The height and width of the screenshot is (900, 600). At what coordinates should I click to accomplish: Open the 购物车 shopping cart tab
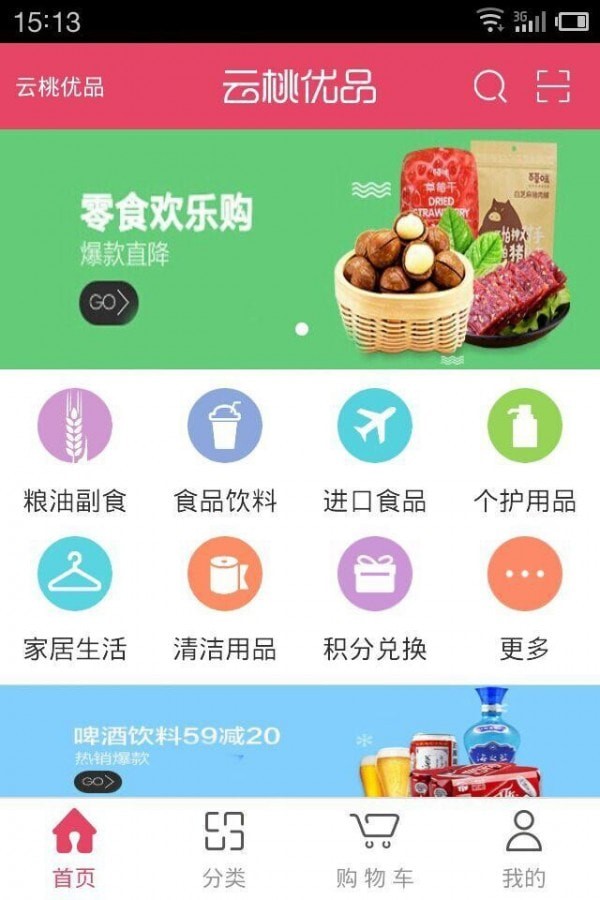(375, 848)
